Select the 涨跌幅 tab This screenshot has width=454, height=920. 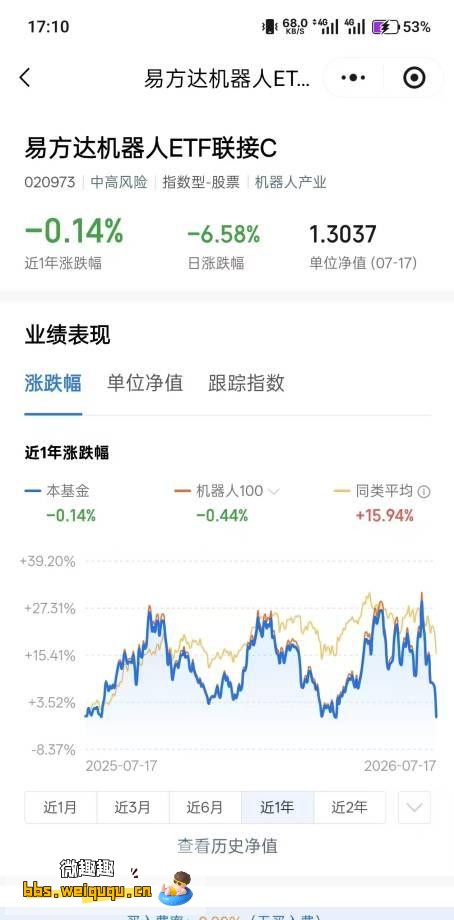pyautogui.click(x=53, y=383)
